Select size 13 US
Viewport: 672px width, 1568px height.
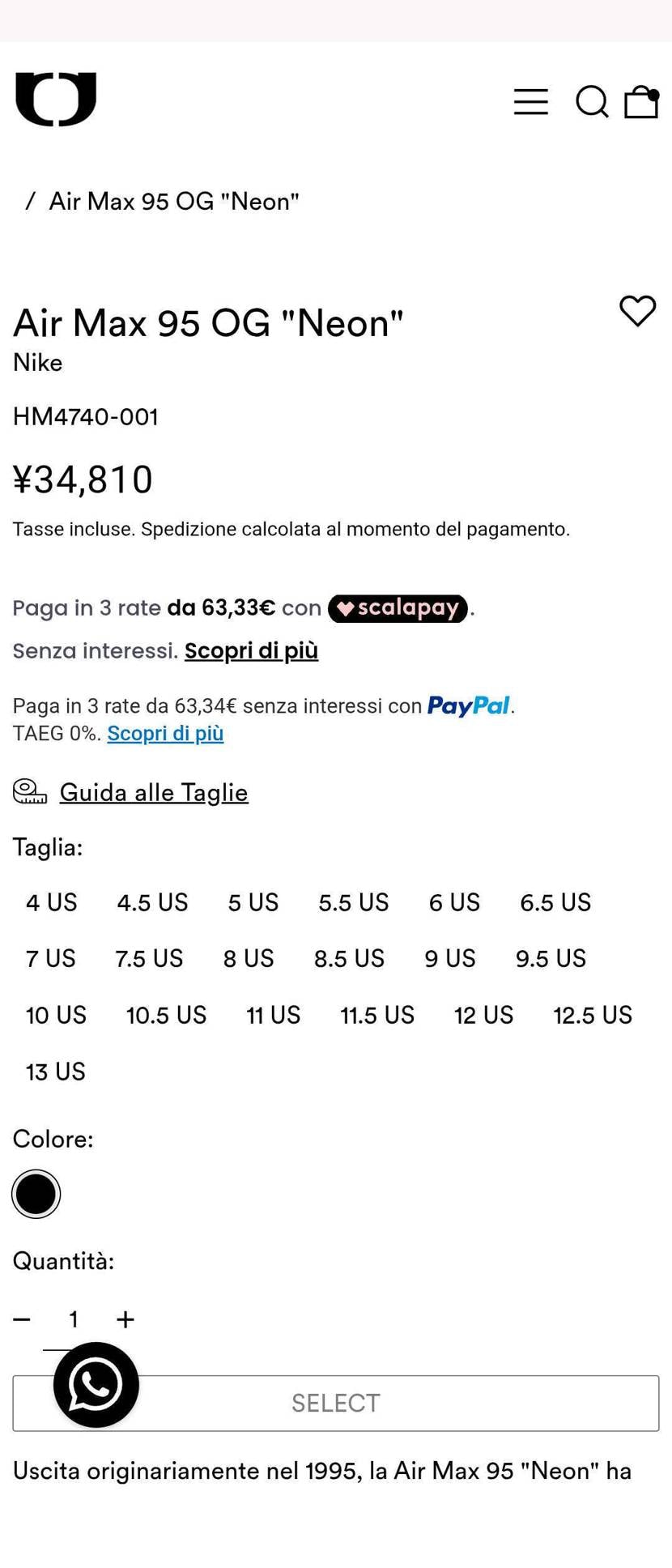tap(55, 1072)
